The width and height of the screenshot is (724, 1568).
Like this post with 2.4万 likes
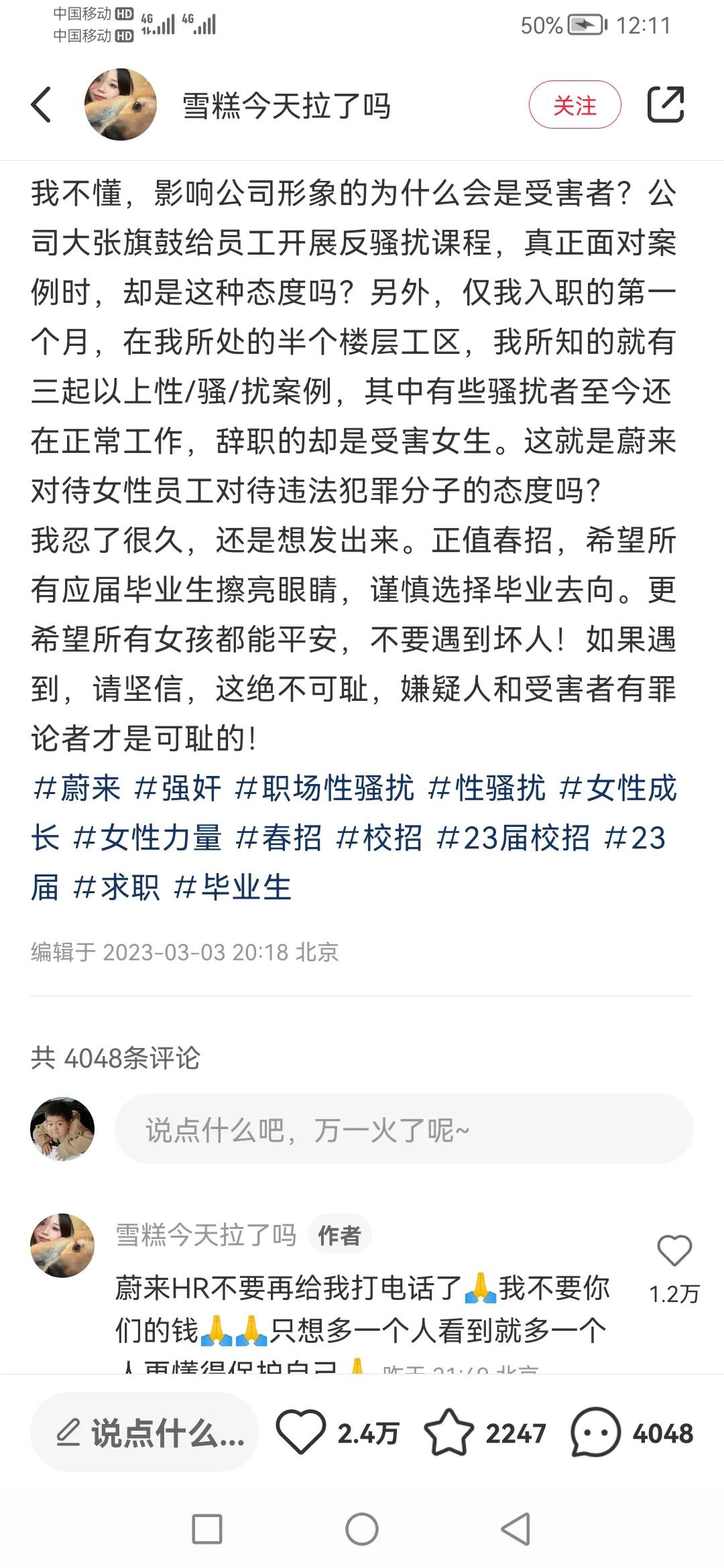(x=301, y=1433)
